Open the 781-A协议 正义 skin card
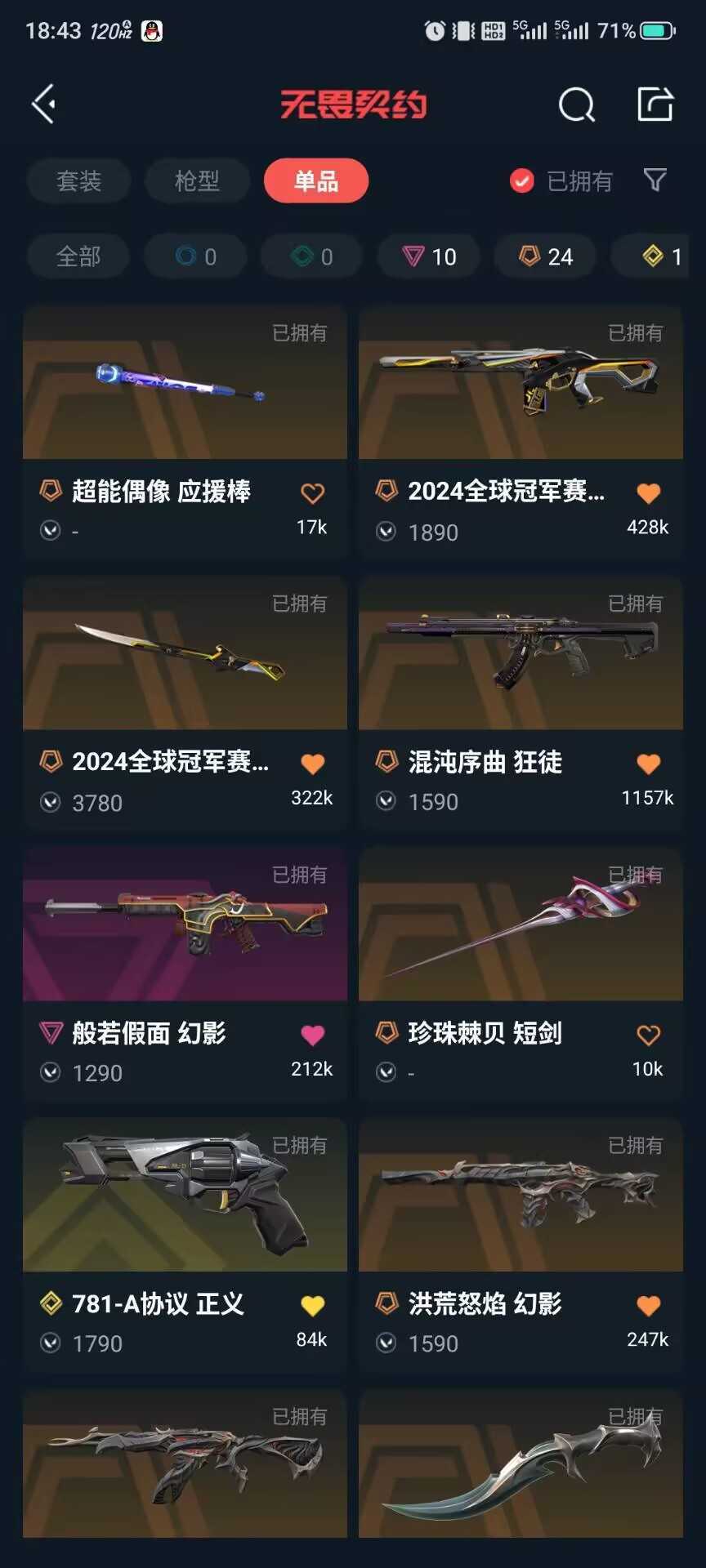This screenshot has height=1568, width=706. 185,1245
